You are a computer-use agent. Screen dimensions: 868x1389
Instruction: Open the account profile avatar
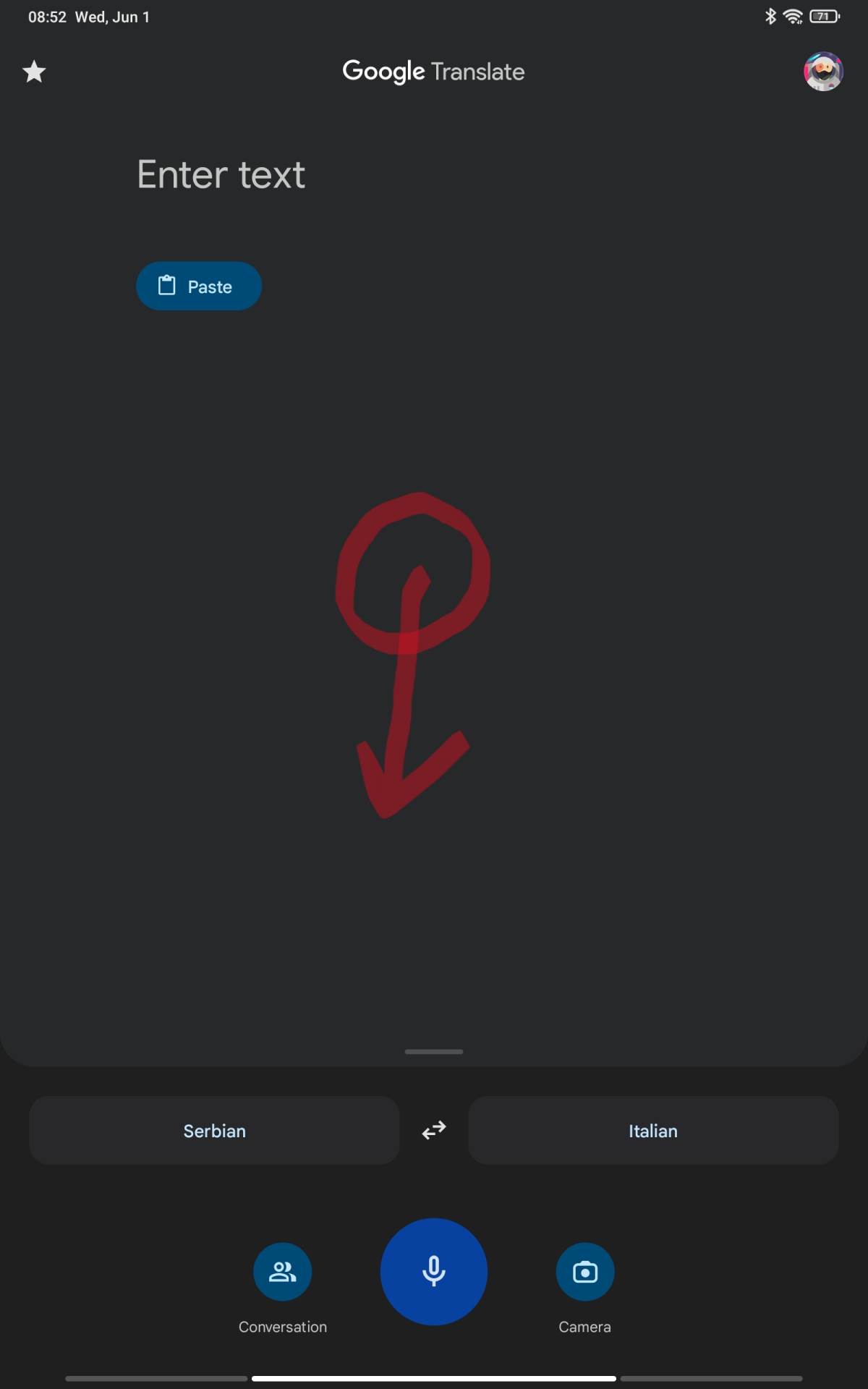(823, 72)
